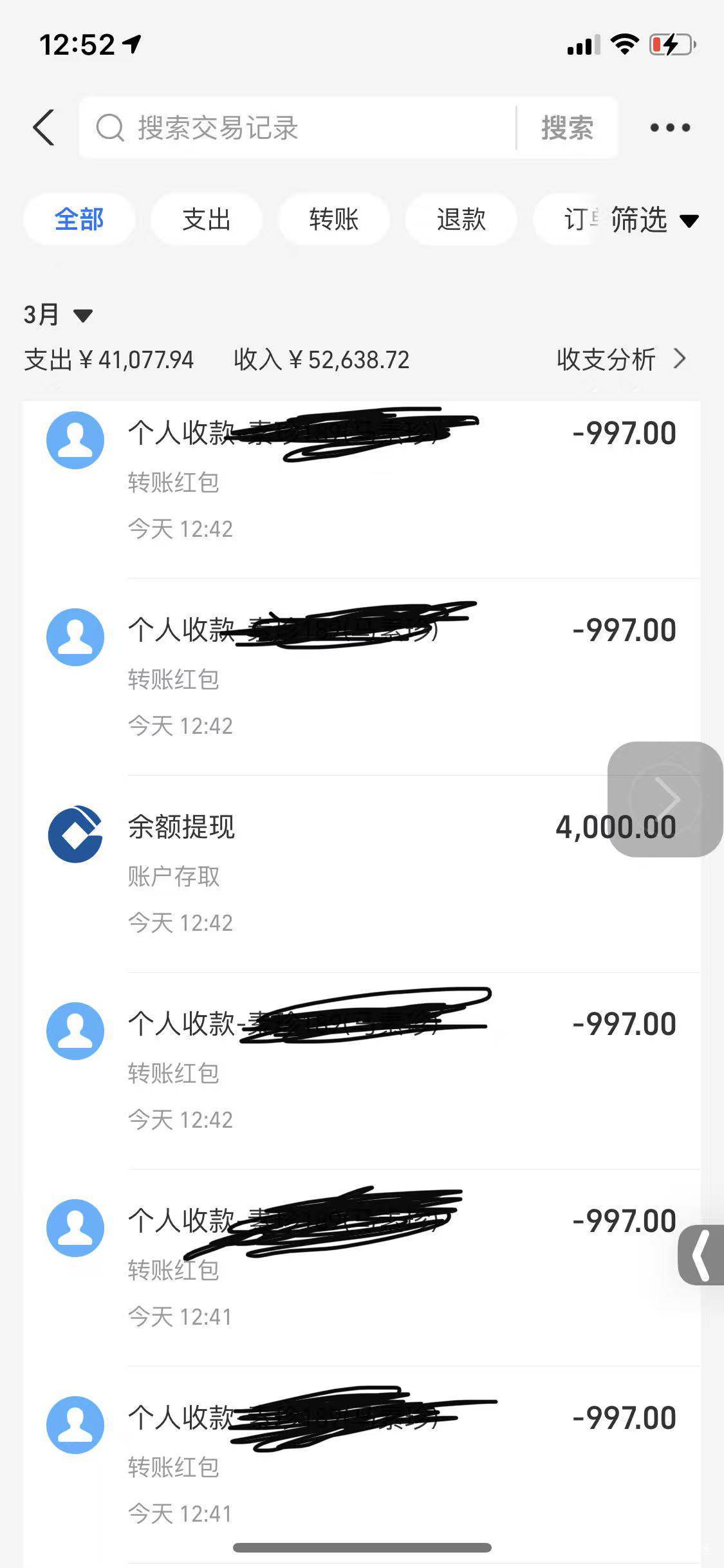Image resolution: width=724 pixels, height=1568 pixels.
Task: Switch to the 支出 filter
Action: (x=206, y=219)
